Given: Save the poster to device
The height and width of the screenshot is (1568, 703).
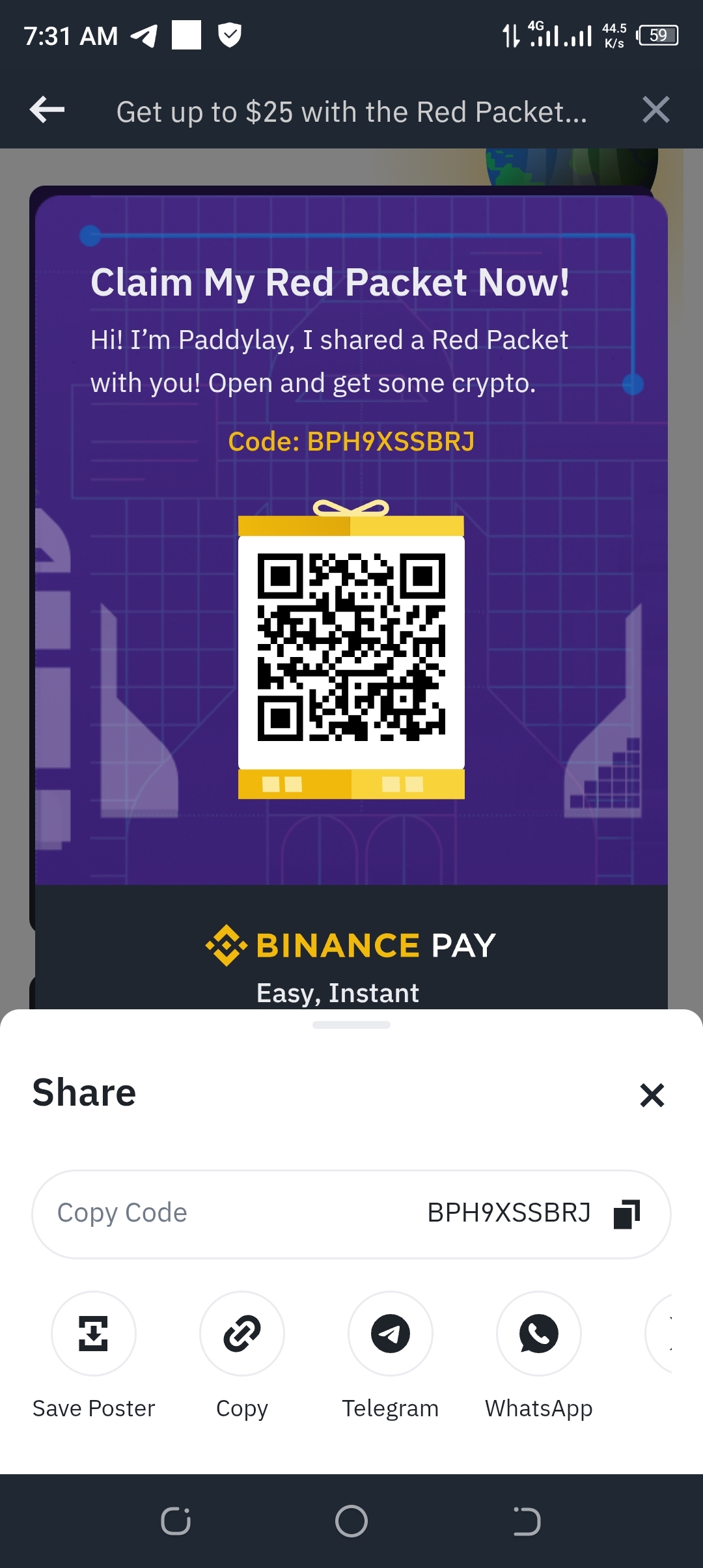Looking at the screenshot, I should click(94, 1334).
